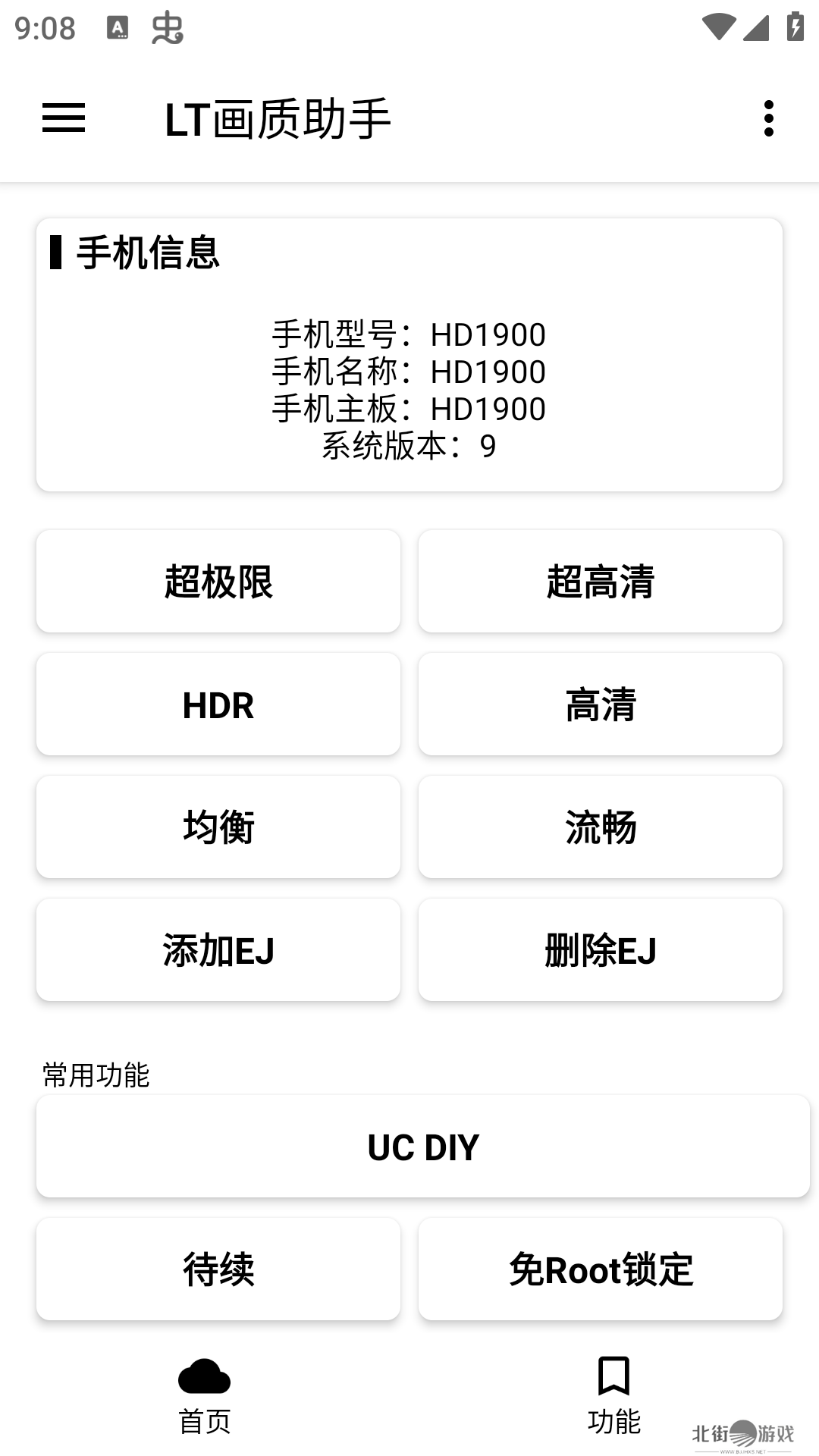Switch to the 功能 tab
Screen dimensions: 819x1456
tap(613, 1395)
